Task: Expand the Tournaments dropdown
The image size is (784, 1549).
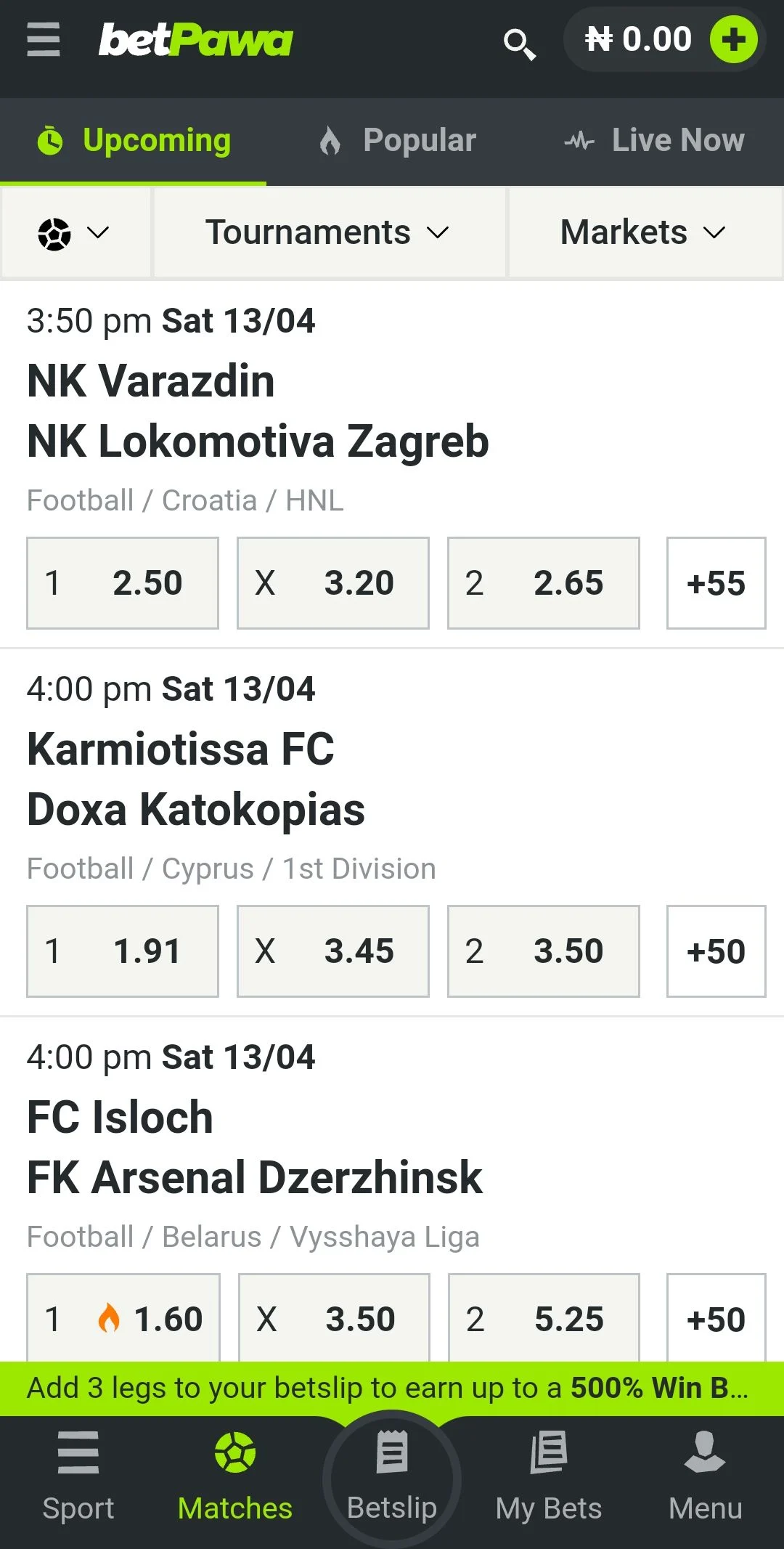Action: coord(328,233)
